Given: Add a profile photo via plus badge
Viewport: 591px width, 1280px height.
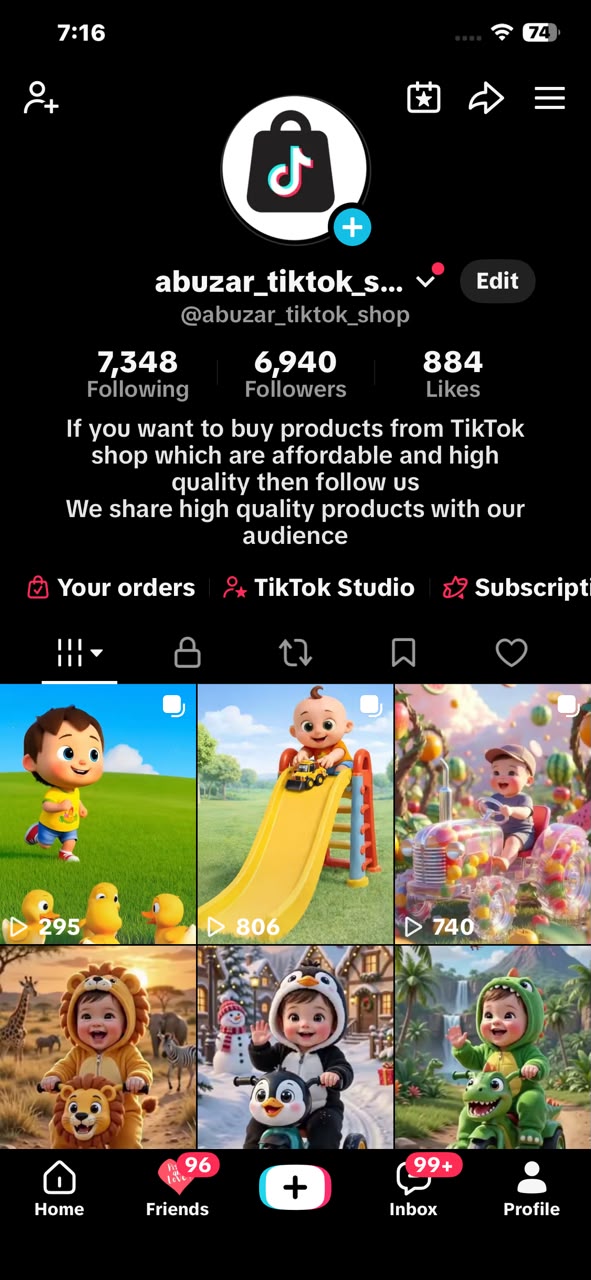Looking at the screenshot, I should coord(351,227).
